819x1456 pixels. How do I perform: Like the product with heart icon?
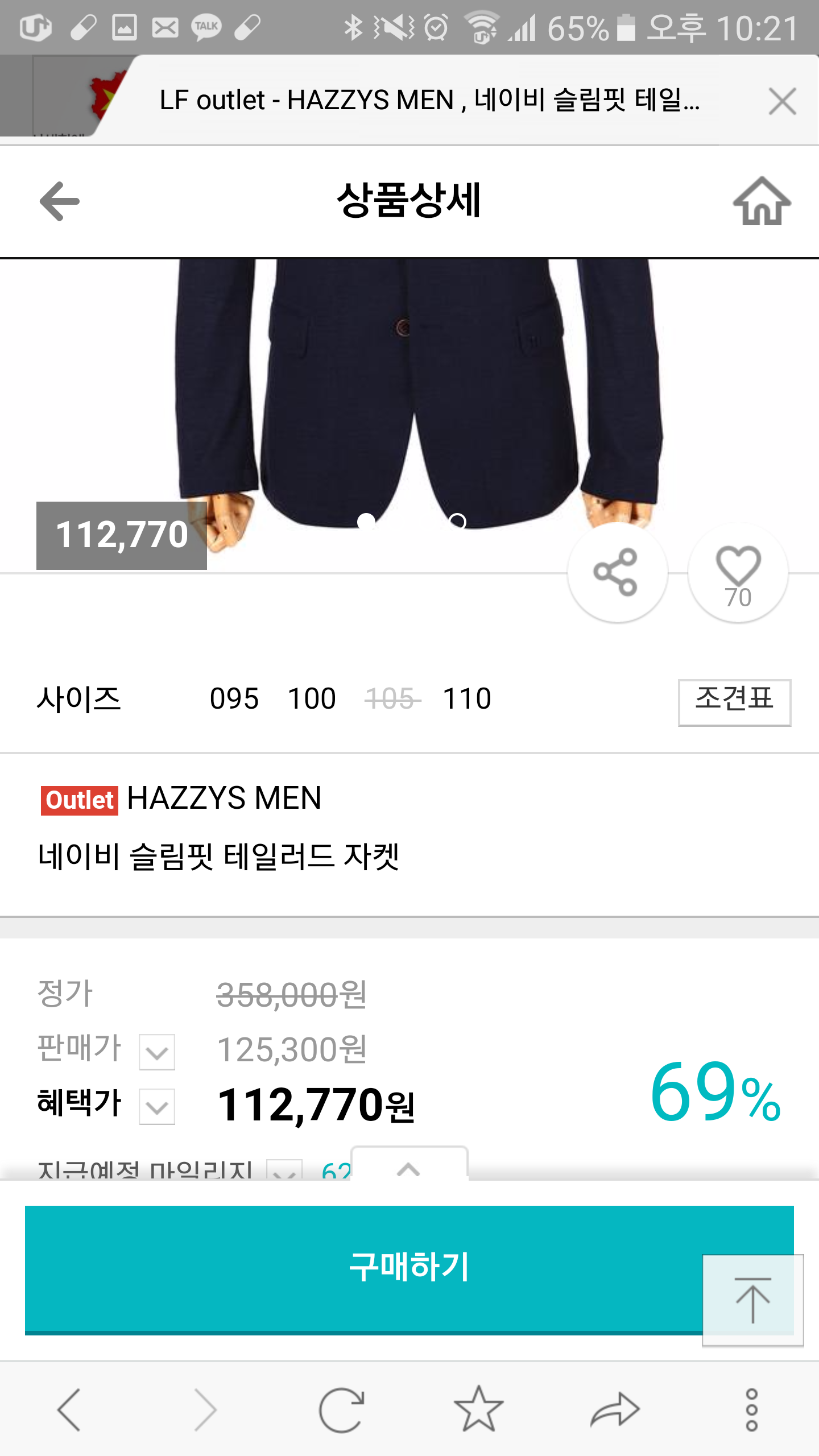coord(738,571)
